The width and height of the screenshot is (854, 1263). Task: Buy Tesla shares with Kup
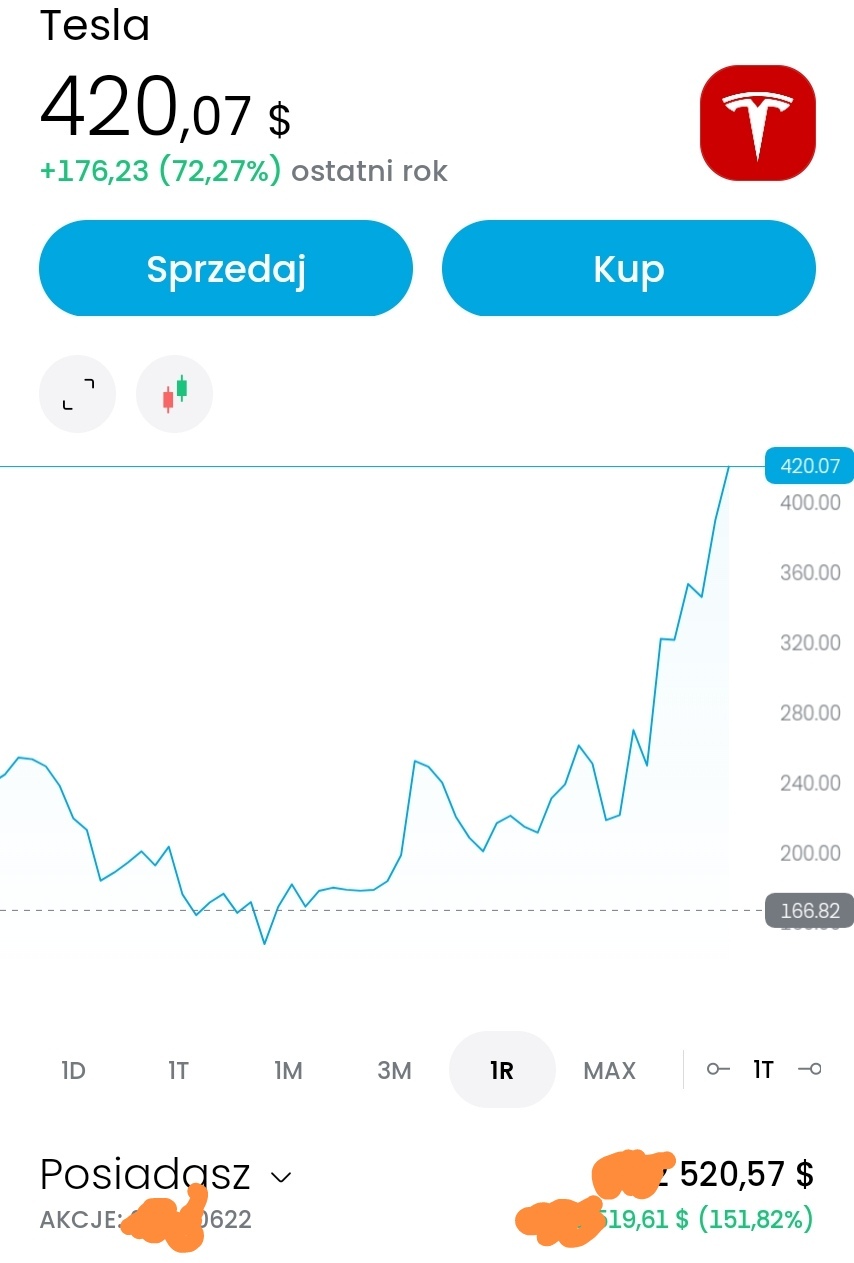coord(628,269)
